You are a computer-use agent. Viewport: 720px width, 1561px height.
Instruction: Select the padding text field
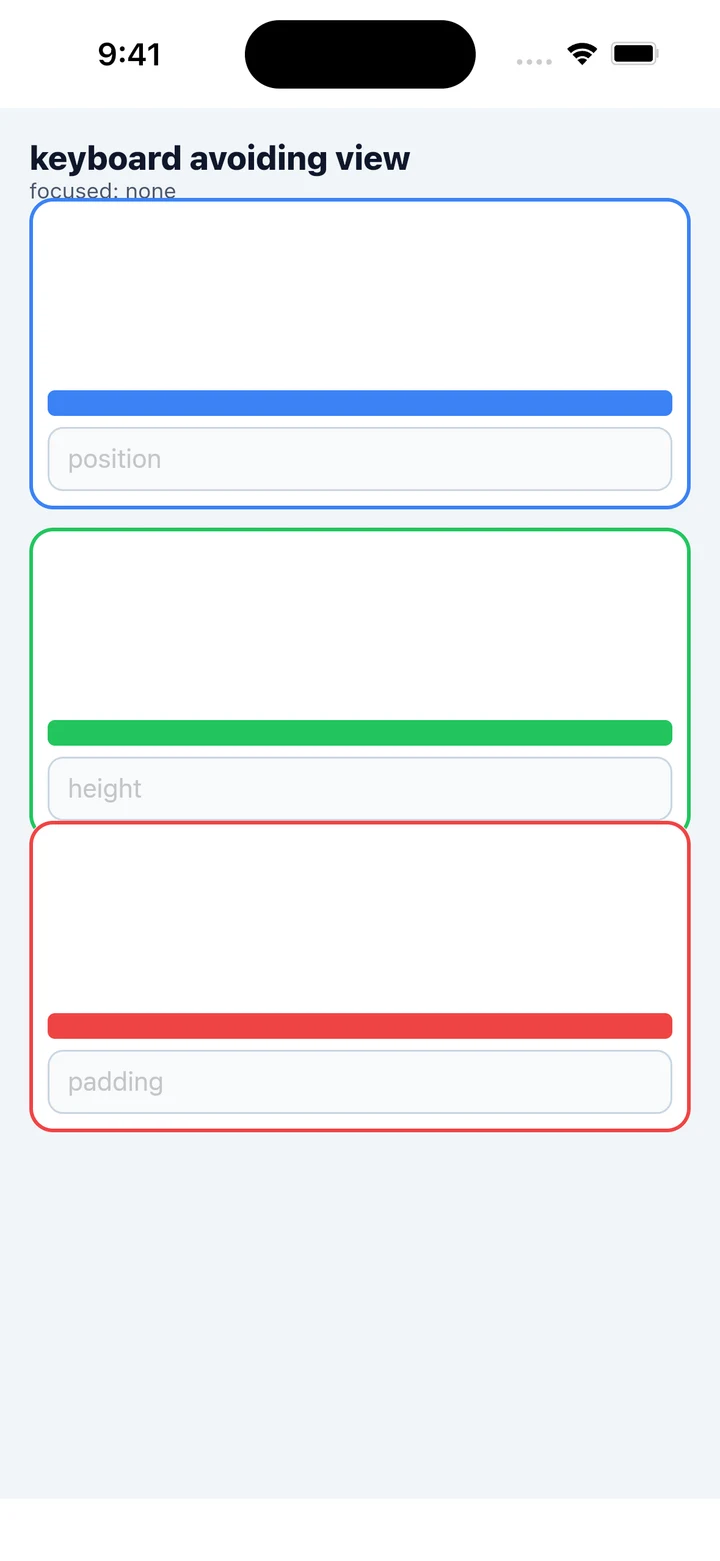(360, 1082)
